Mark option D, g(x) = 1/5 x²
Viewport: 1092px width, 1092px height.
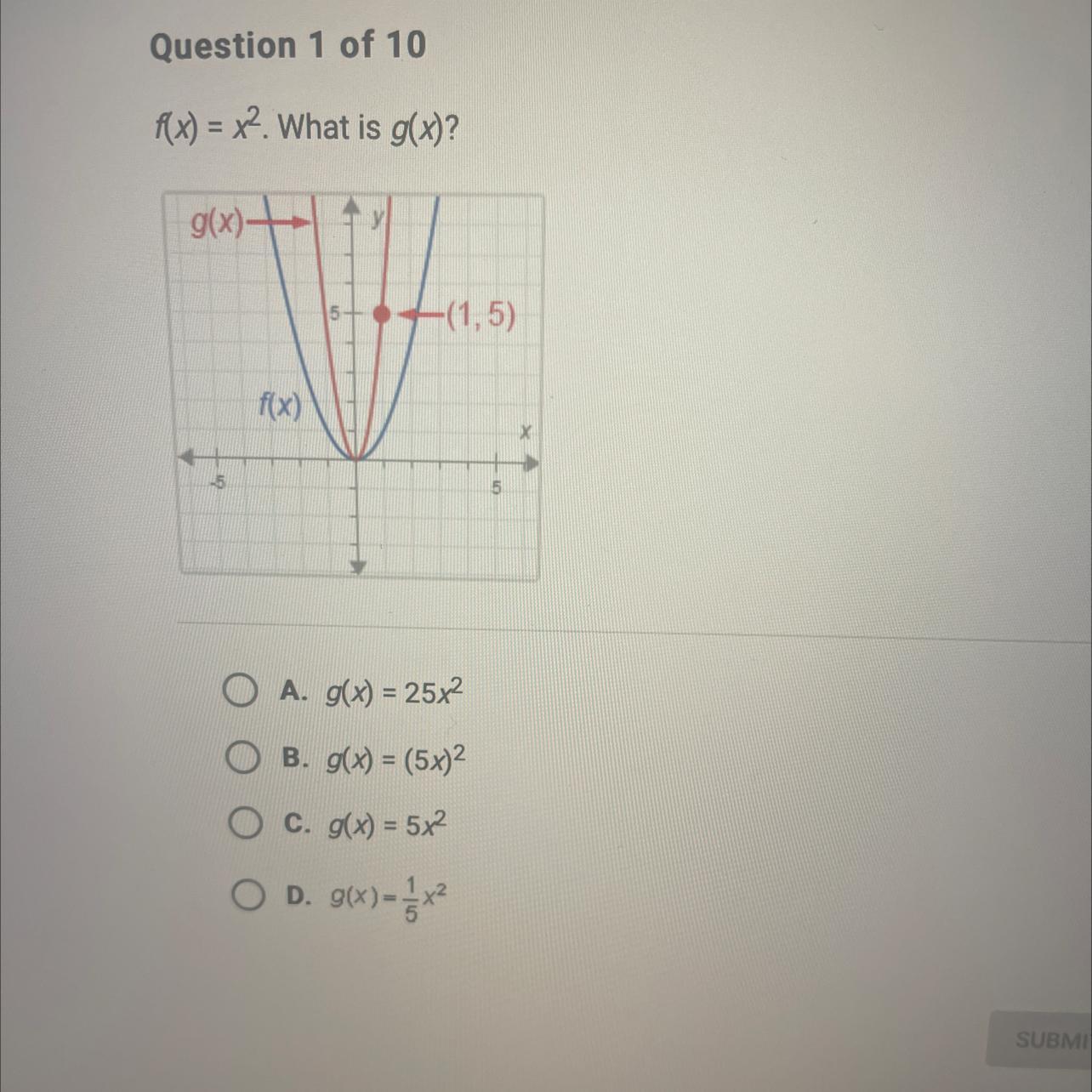point(248,896)
